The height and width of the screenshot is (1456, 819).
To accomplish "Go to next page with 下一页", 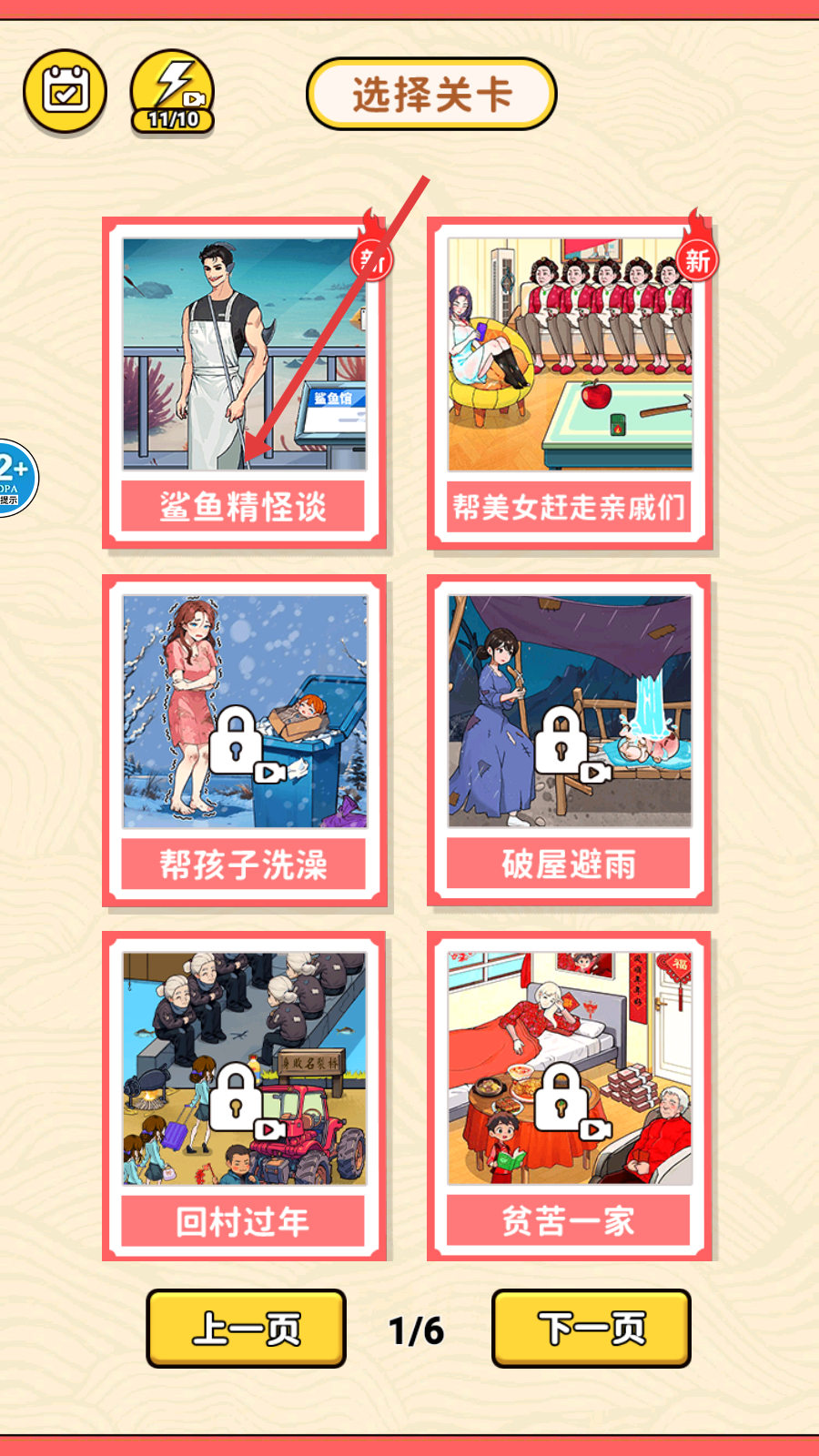I will [x=591, y=1329].
